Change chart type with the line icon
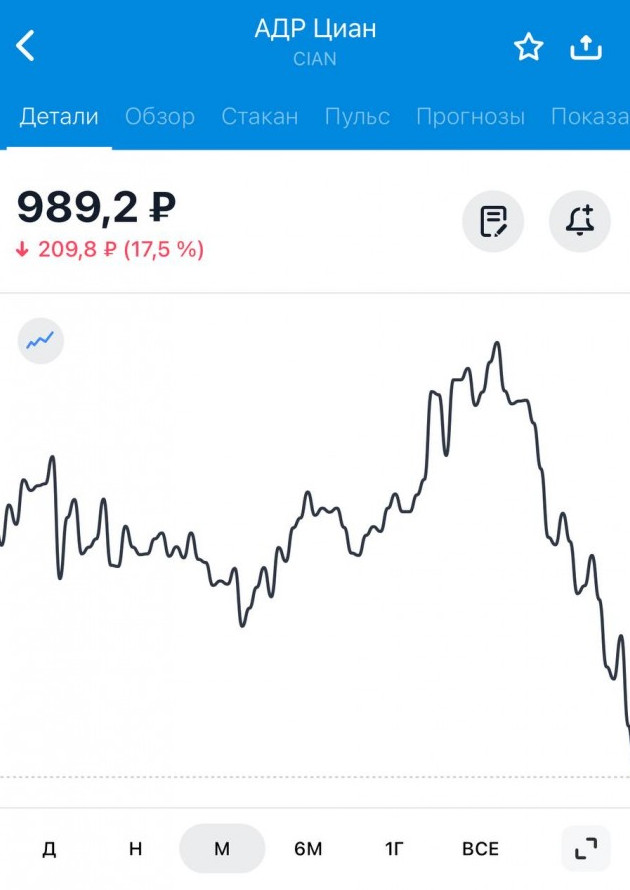 tap(41, 342)
